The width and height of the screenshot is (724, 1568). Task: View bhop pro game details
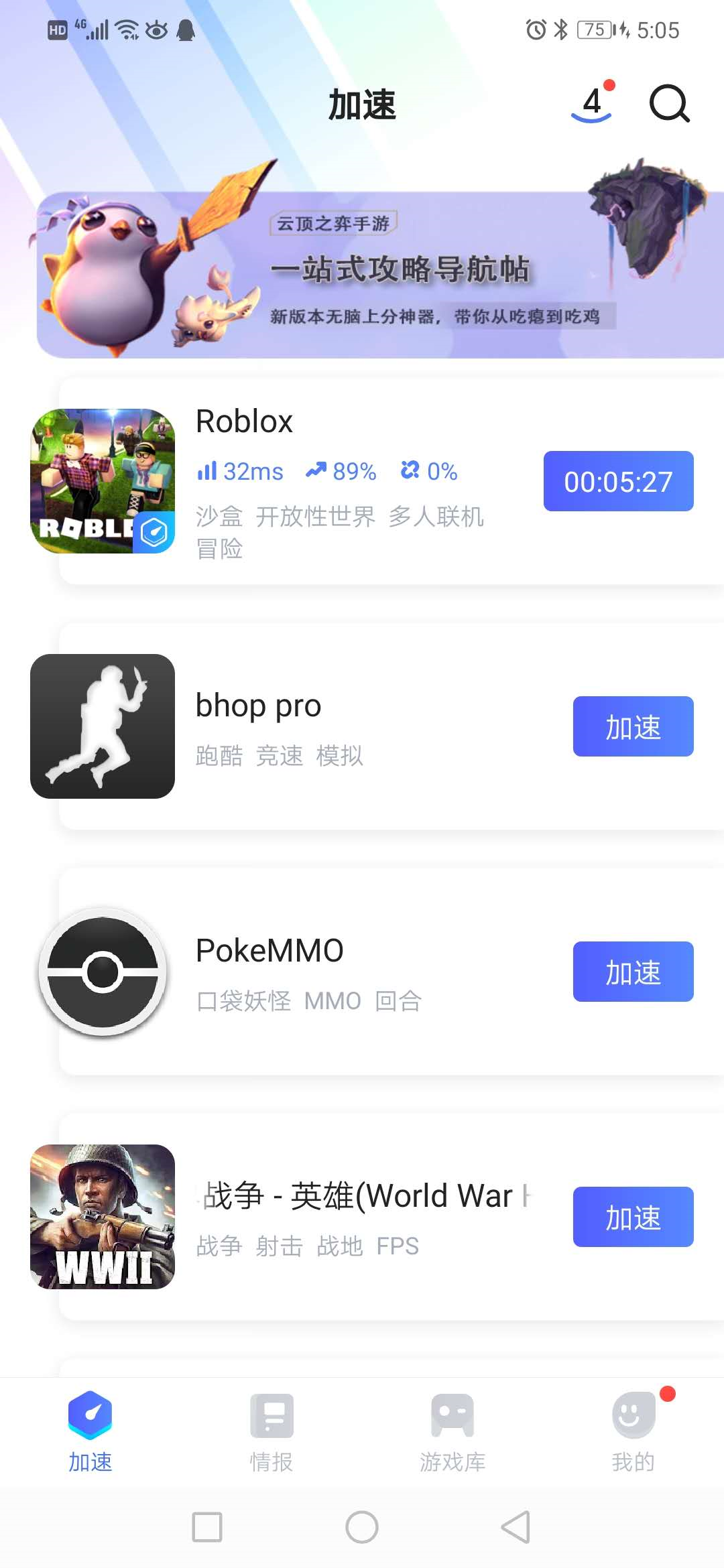335,727
